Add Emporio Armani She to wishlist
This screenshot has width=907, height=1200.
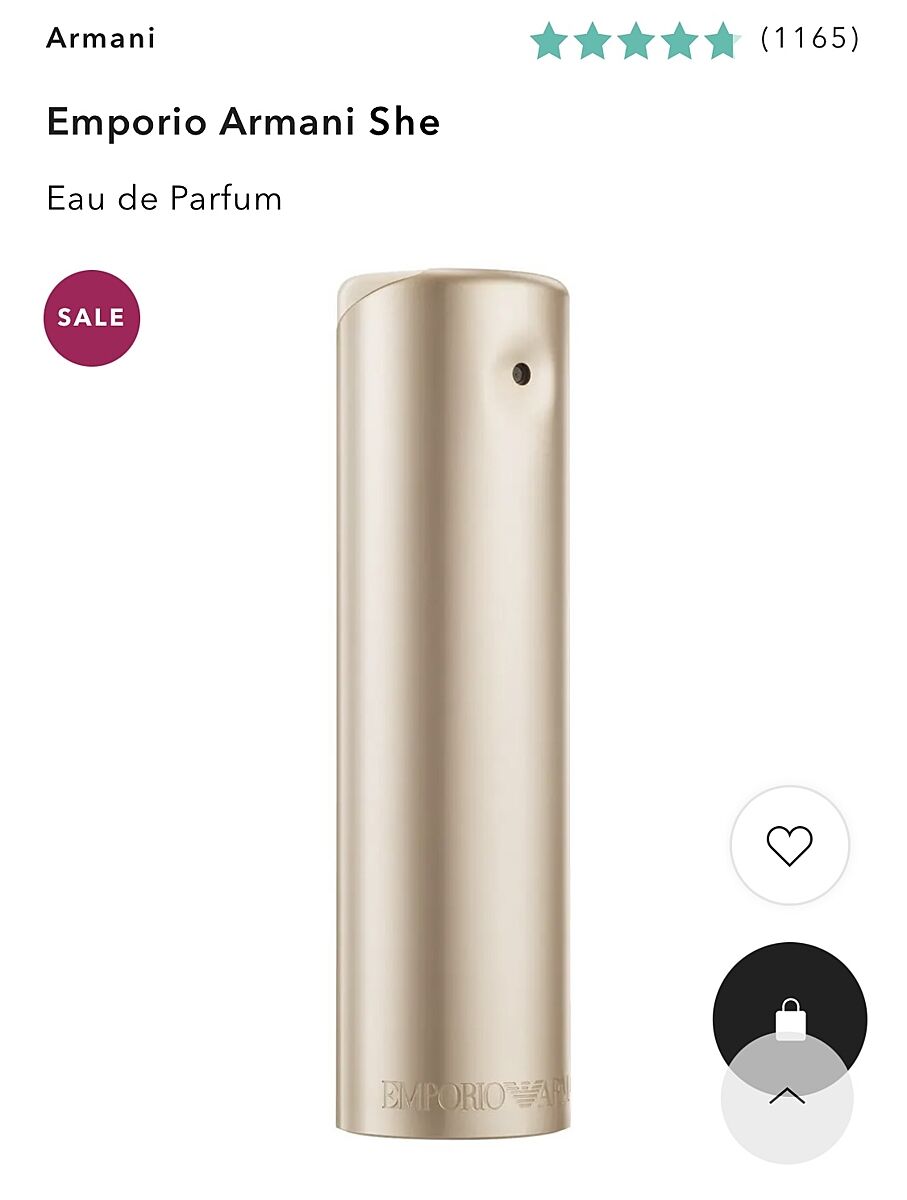coord(789,846)
